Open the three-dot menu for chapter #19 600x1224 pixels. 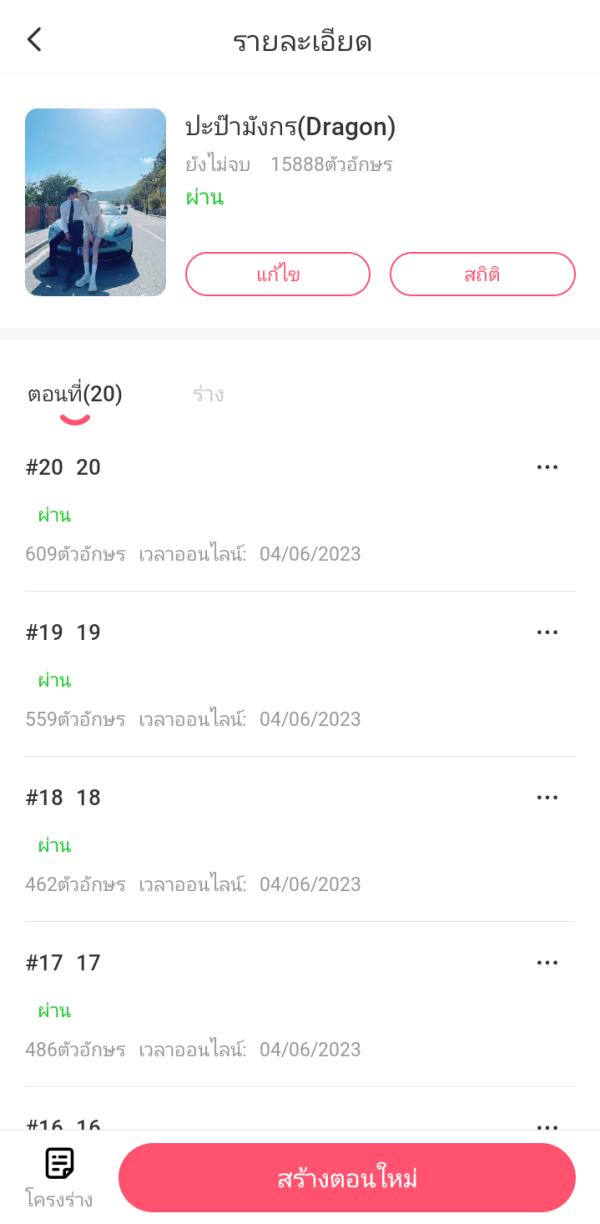pyautogui.click(x=547, y=632)
